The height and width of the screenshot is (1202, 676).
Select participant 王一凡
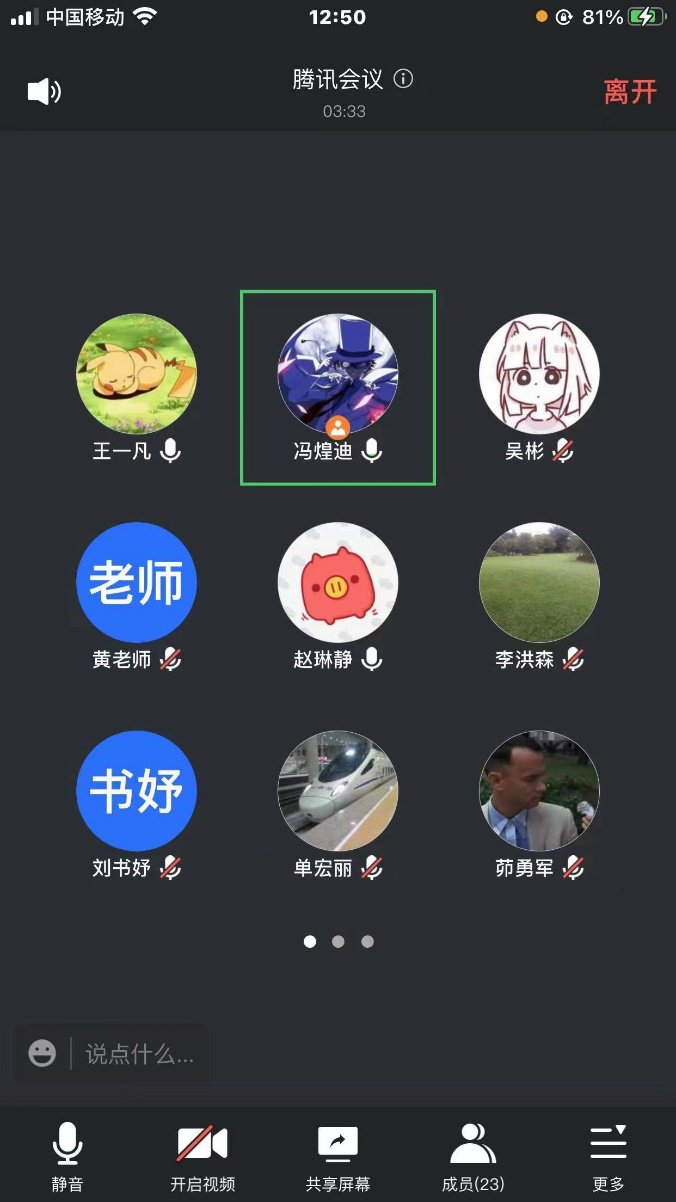click(137, 375)
